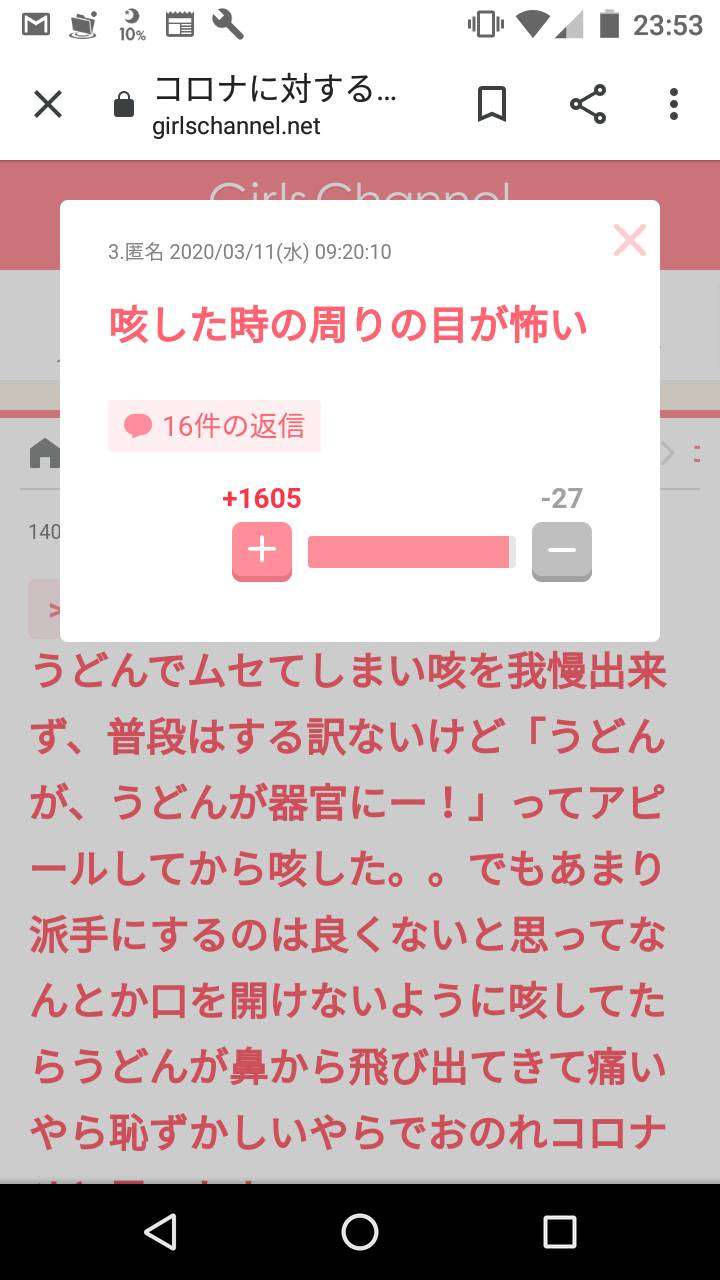Screen dimensions: 720x1280
Task: Go to the phone home screen
Action: (x=360, y=1232)
